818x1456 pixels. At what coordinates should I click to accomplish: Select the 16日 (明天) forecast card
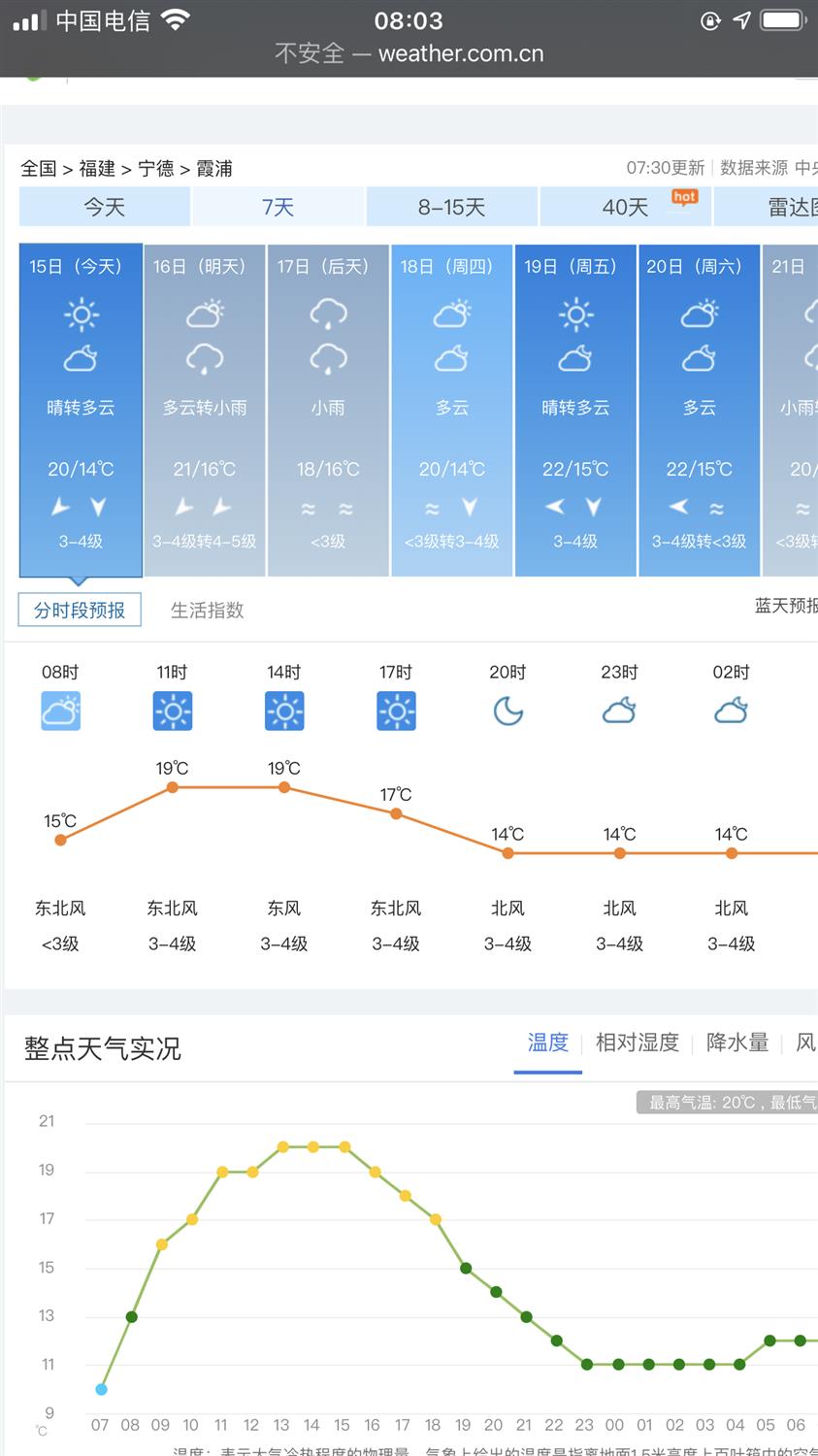point(205,410)
